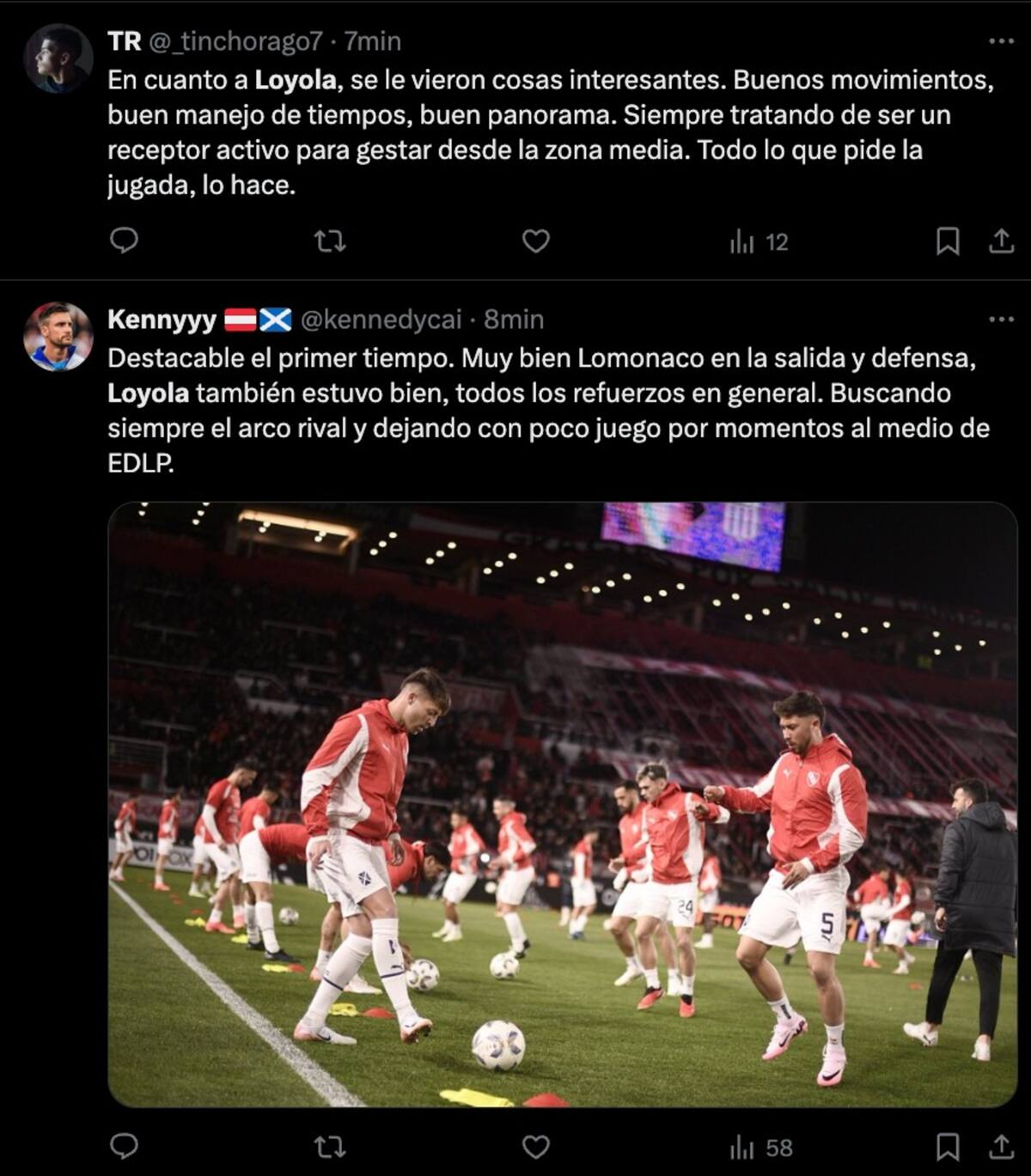View analytics on TR's tweet
The height and width of the screenshot is (1176, 1031).
point(759,242)
